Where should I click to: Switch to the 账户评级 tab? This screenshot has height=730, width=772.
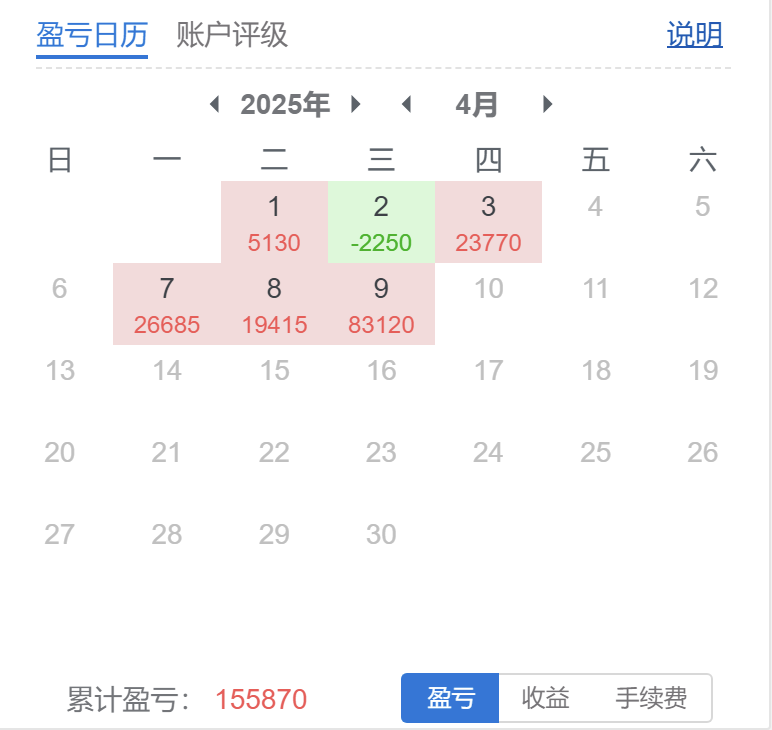point(232,35)
